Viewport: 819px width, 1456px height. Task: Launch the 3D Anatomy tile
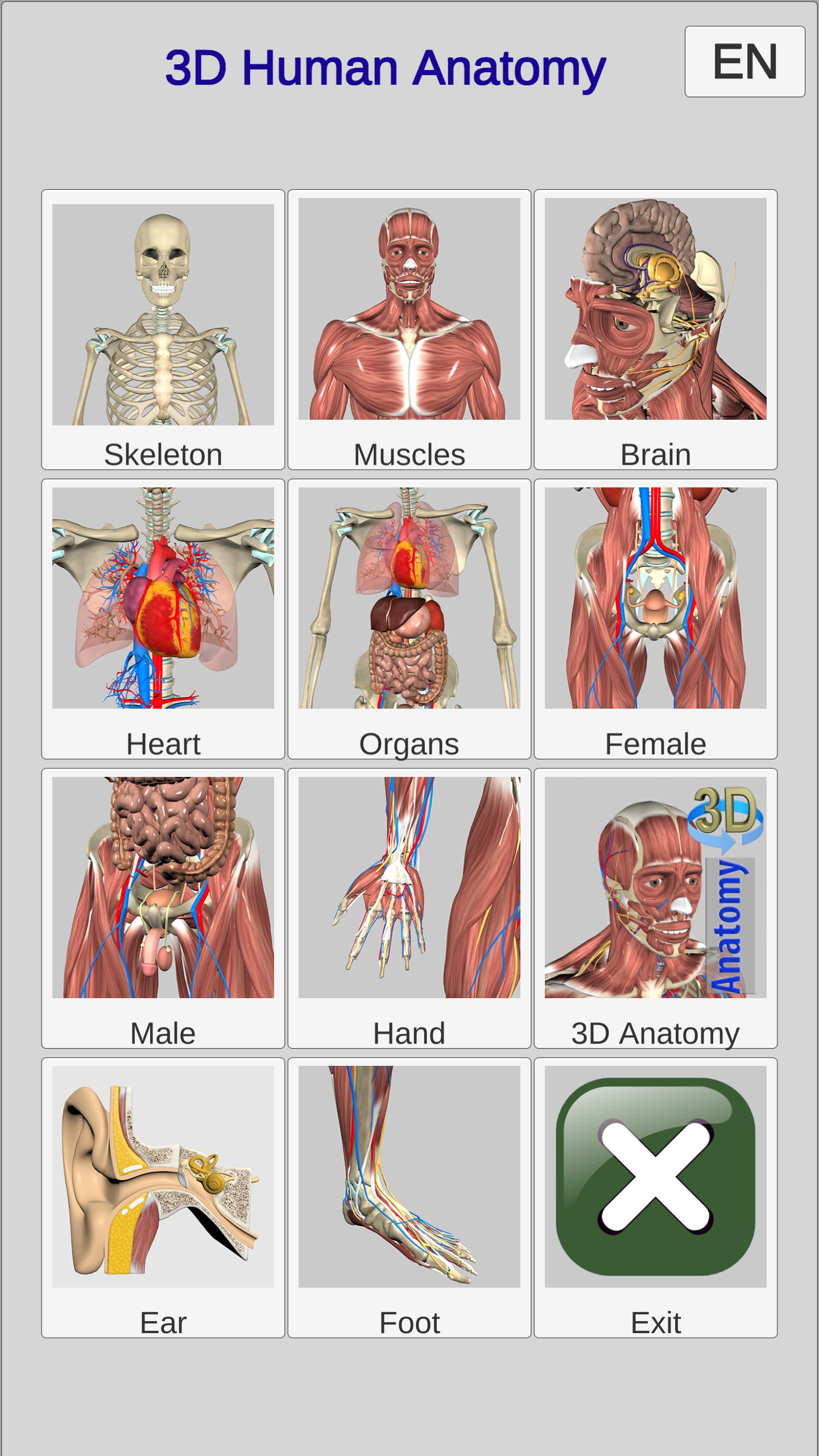point(655,908)
